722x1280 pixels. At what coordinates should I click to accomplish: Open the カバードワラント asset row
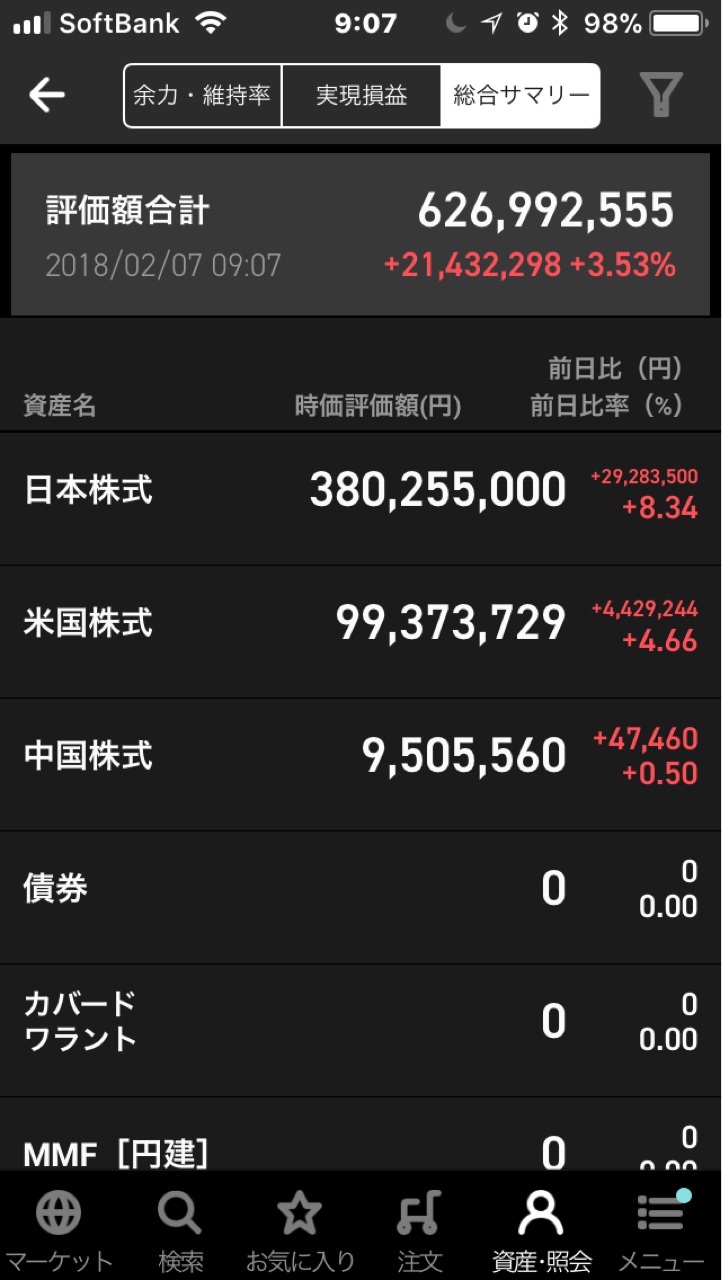[361, 1031]
